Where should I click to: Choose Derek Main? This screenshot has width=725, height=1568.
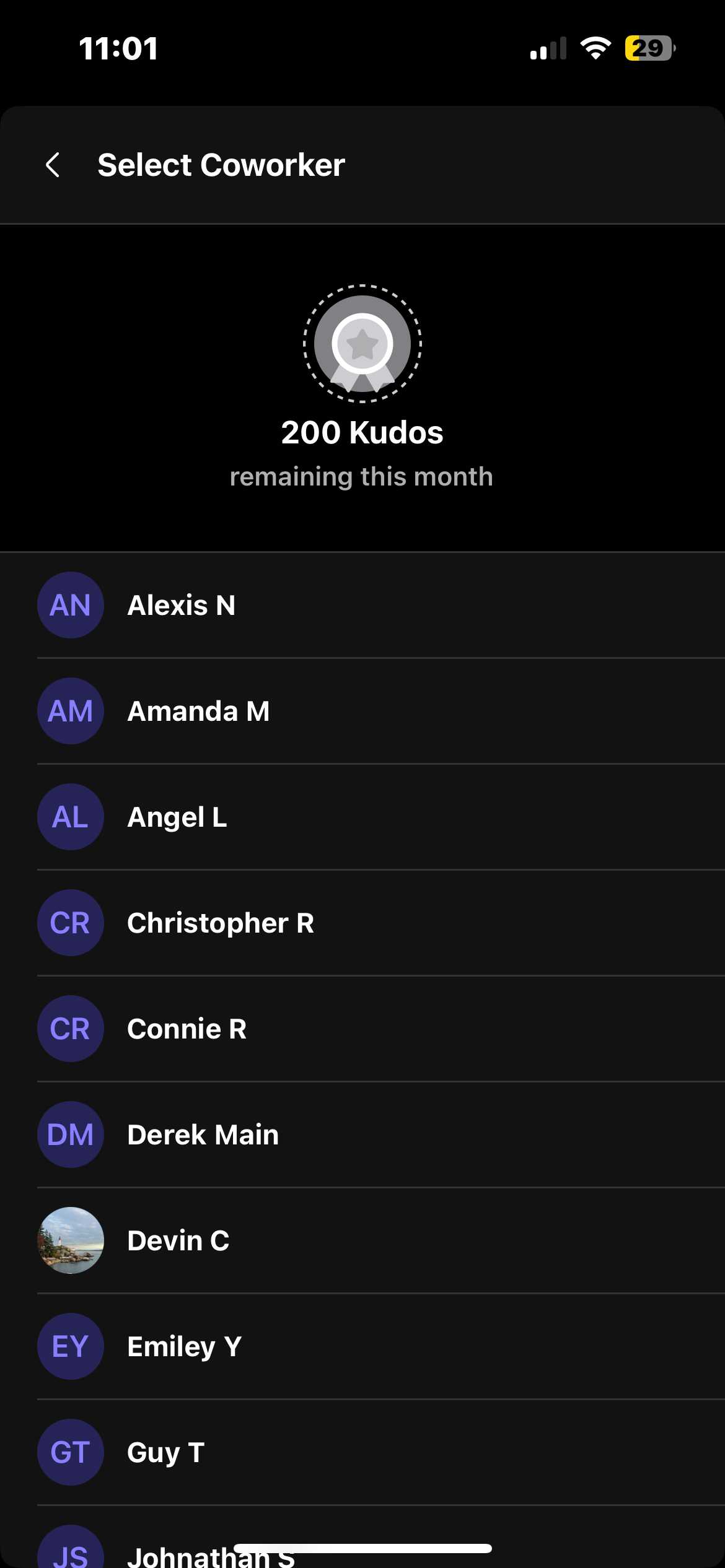(x=203, y=1135)
